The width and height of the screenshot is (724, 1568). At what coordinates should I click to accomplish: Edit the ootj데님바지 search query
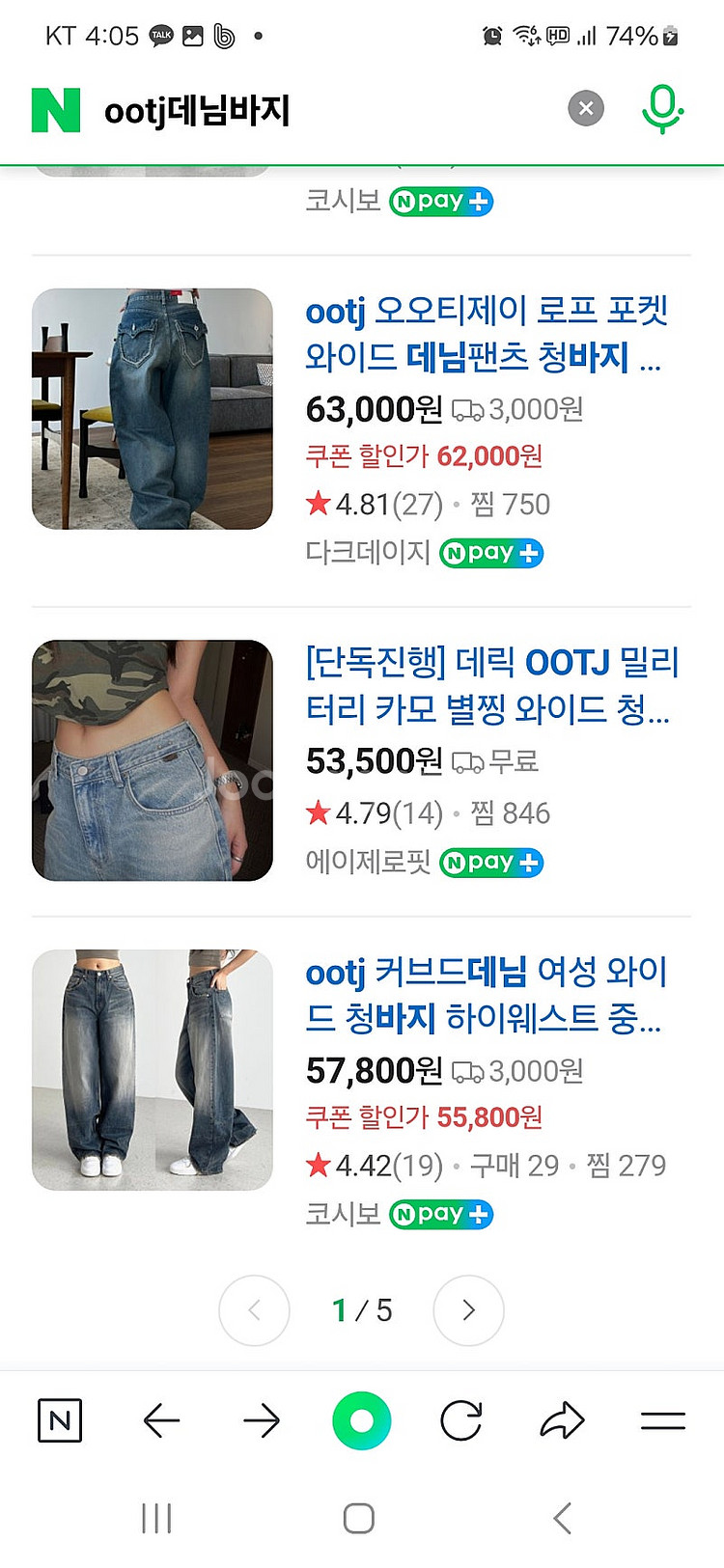pyautogui.click(x=290, y=110)
